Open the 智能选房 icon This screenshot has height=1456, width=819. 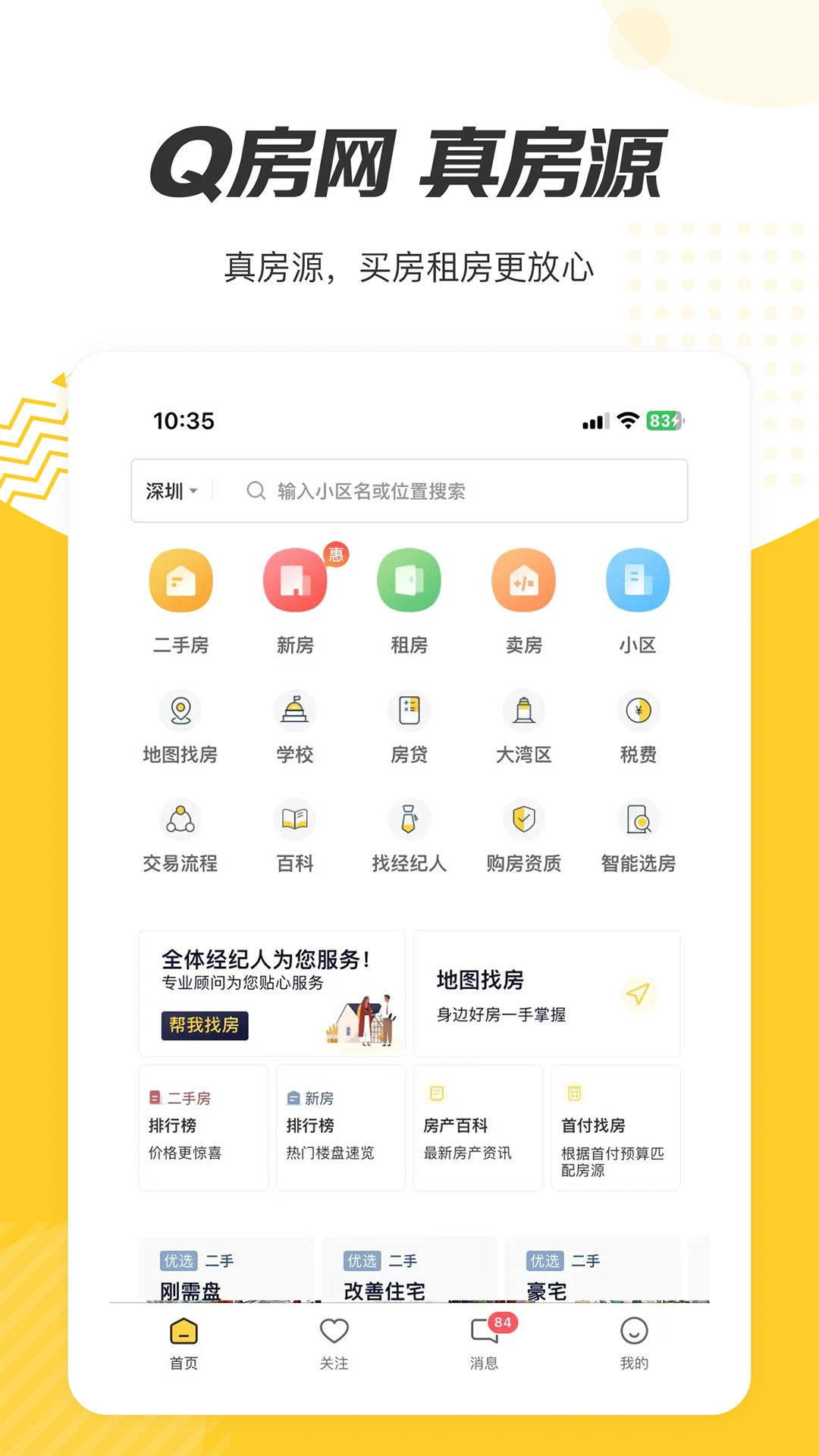(x=639, y=820)
